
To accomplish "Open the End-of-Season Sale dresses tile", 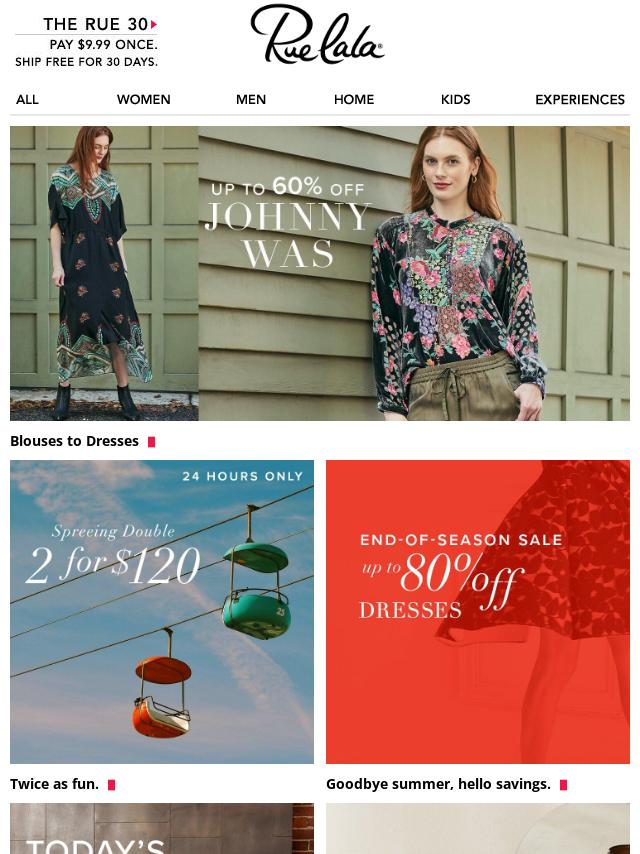I will [x=478, y=611].
